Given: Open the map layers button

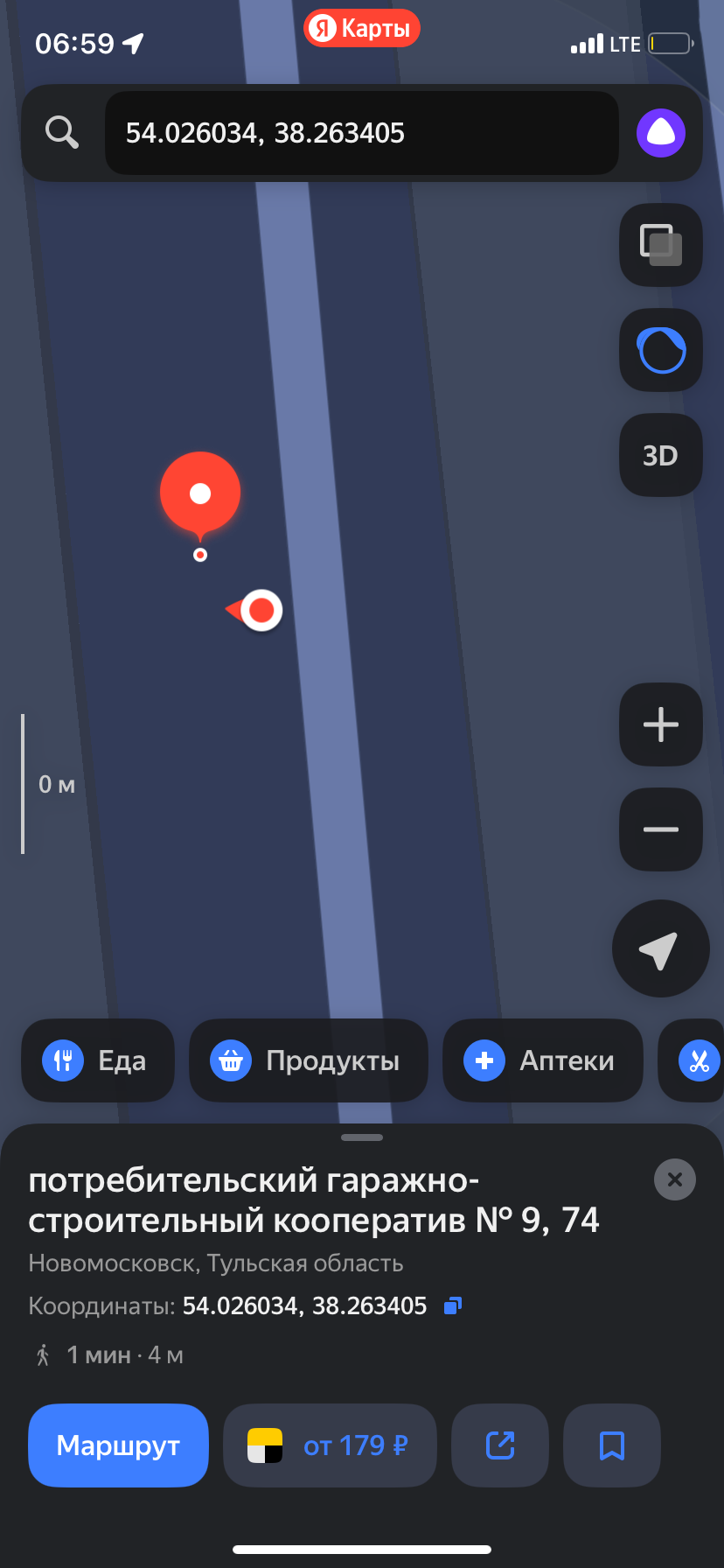Looking at the screenshot, I should point(661,245).
